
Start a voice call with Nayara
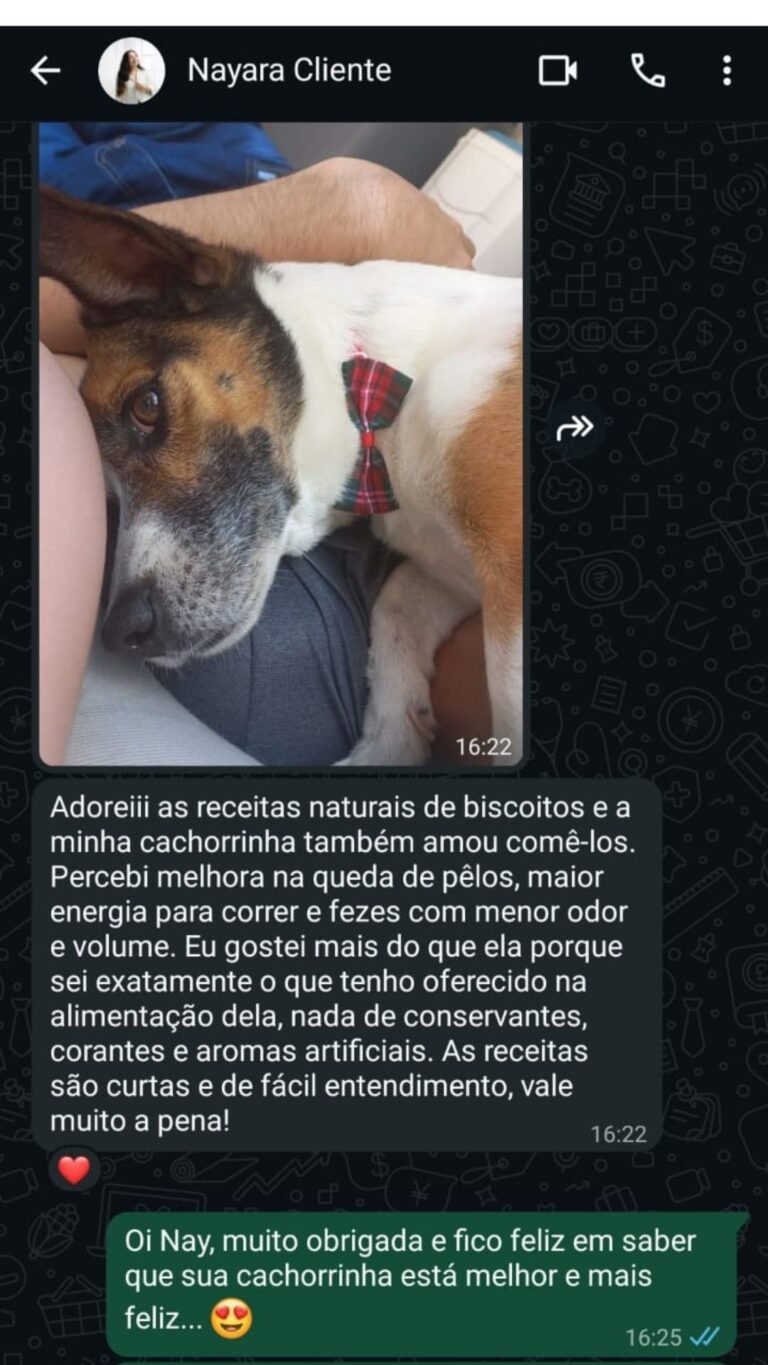[x=647, y=71]
